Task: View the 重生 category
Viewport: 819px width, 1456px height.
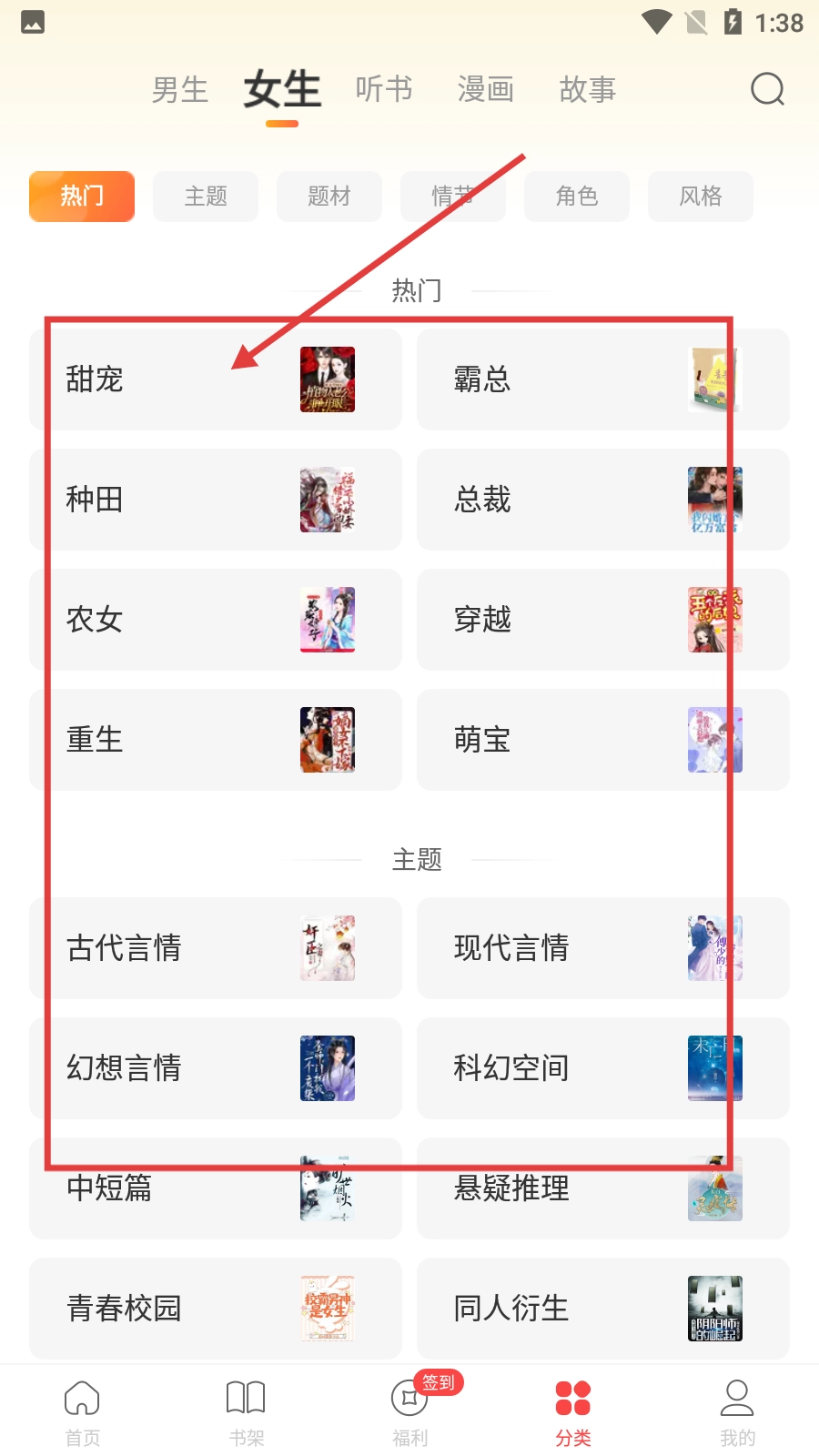Action: 216,740
